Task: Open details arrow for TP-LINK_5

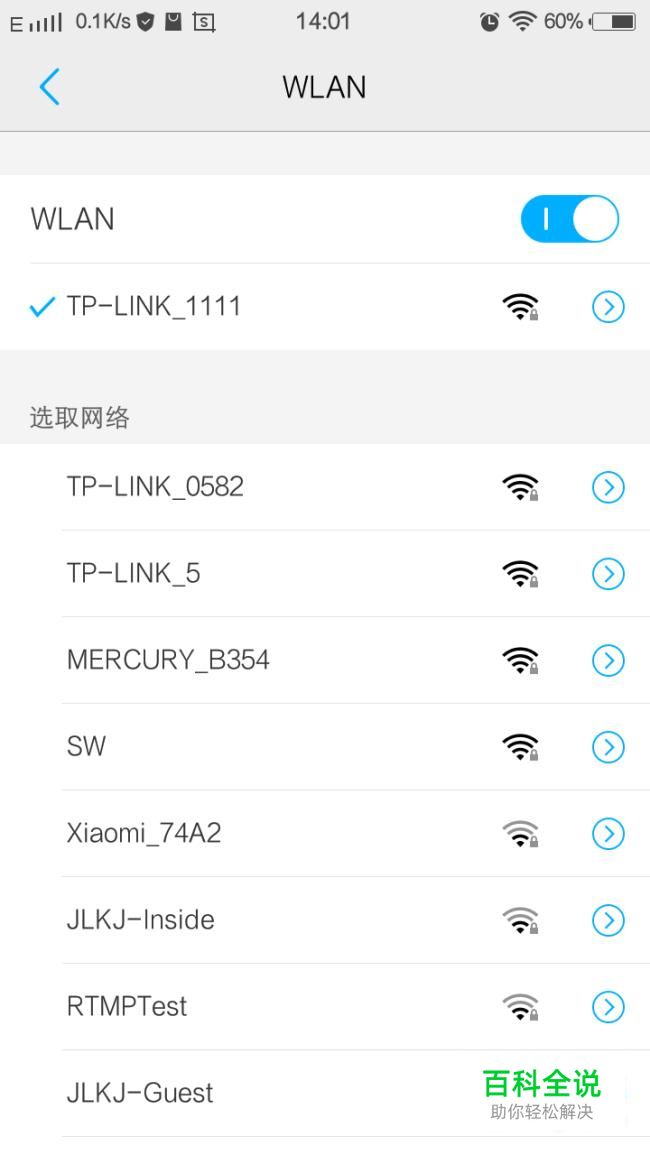Action: [608, 574]
